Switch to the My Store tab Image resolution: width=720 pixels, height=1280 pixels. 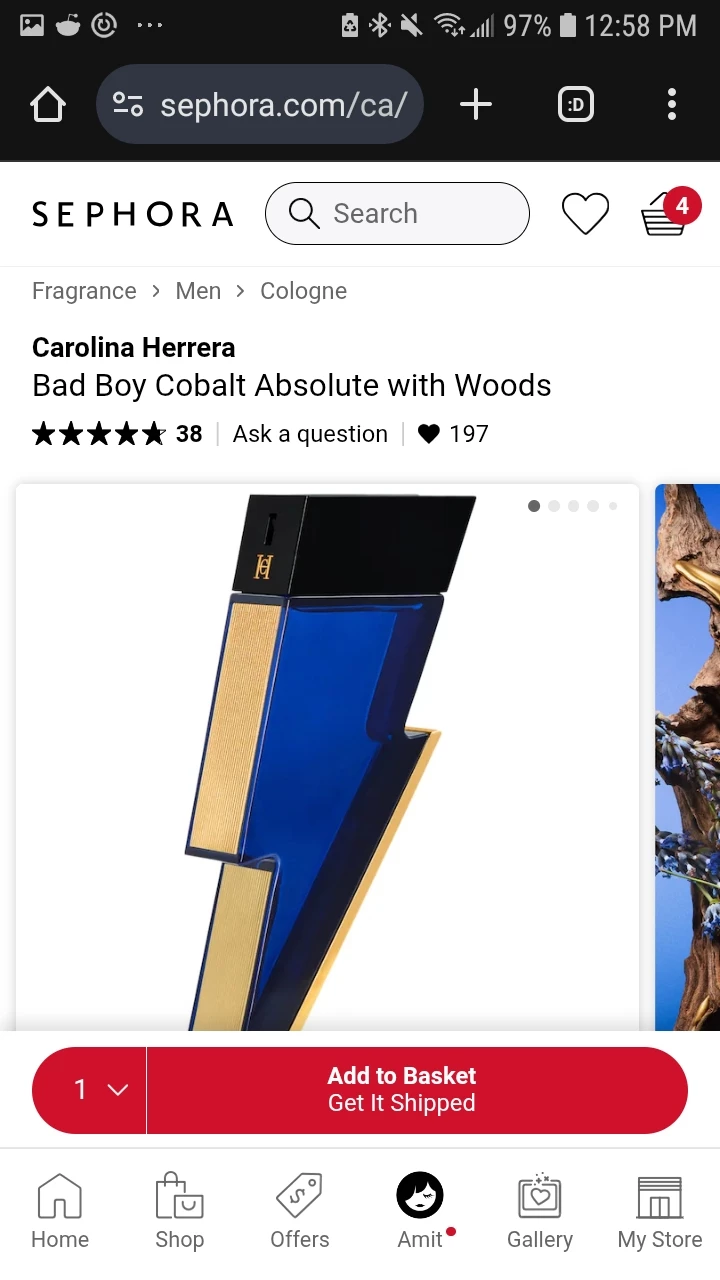point(660,1212)
